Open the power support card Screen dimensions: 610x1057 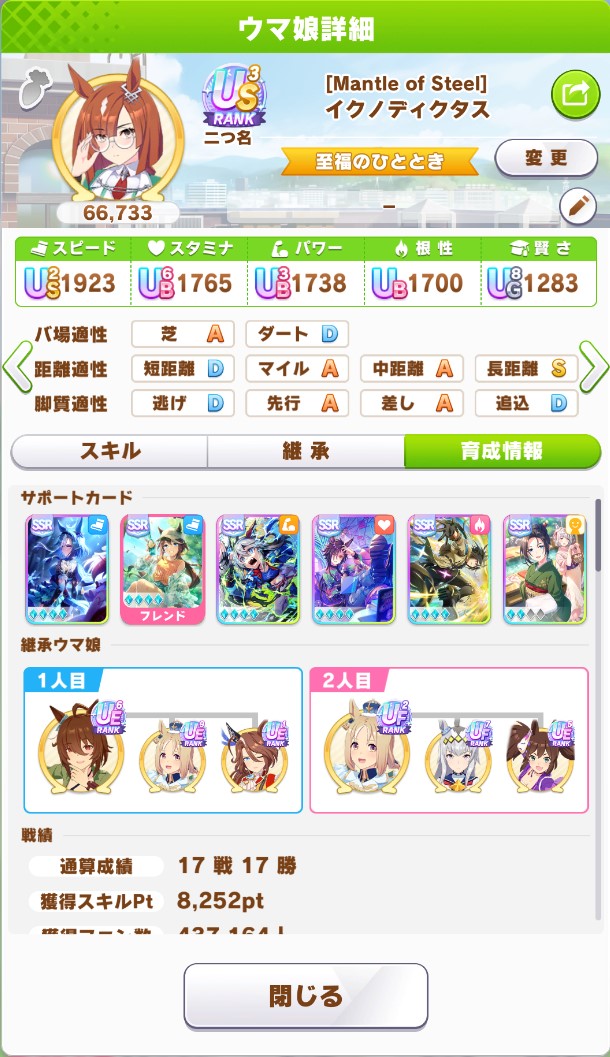(257, 568)
